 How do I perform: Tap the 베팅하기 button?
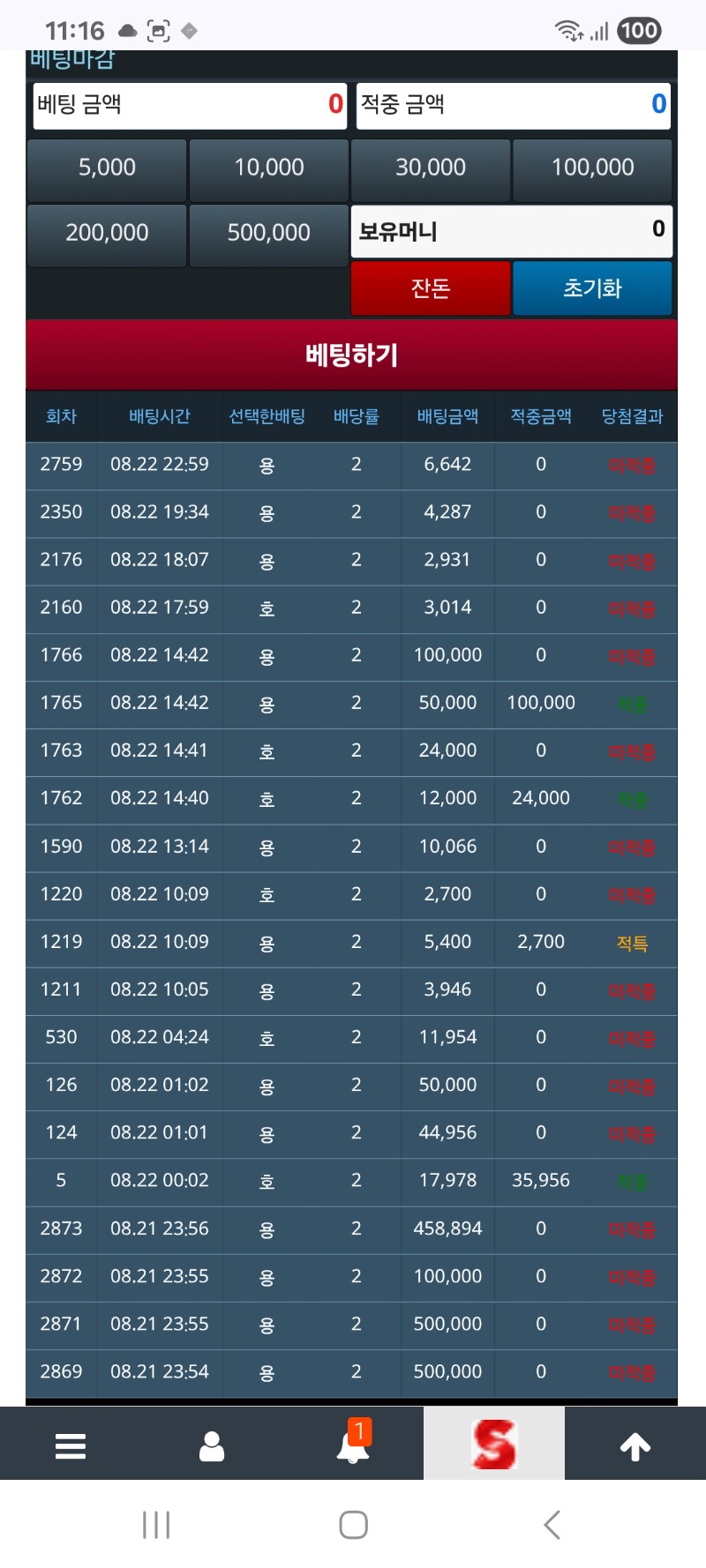pyautogui.click(x=351, y=355)
